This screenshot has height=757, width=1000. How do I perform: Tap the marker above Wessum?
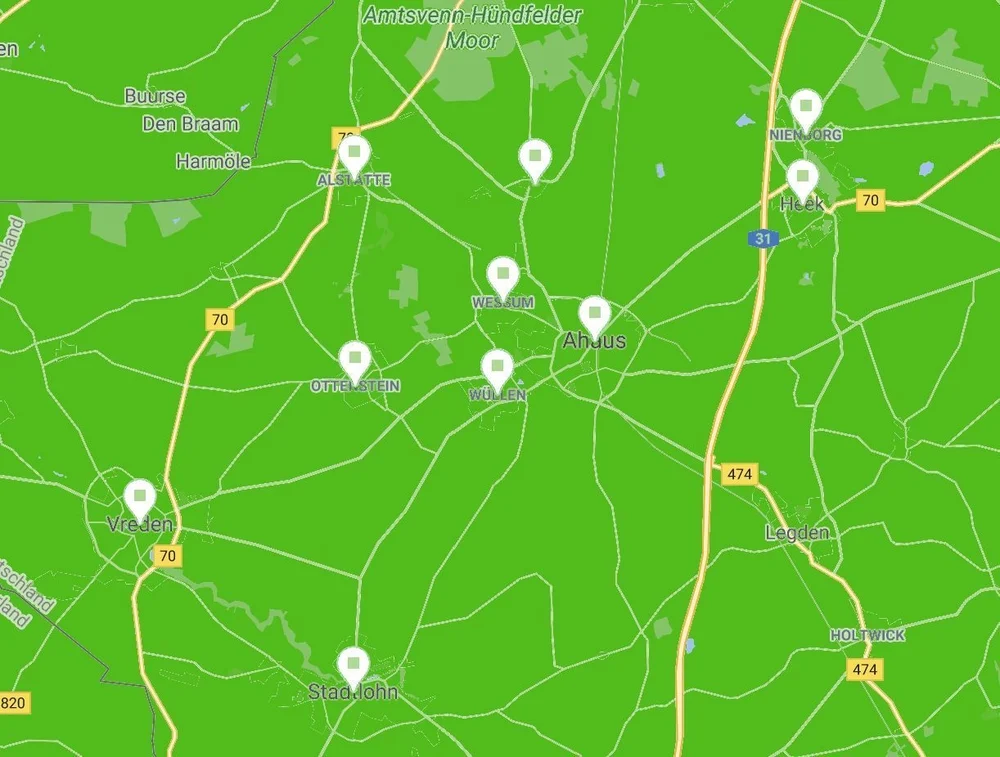click(503, 275)
